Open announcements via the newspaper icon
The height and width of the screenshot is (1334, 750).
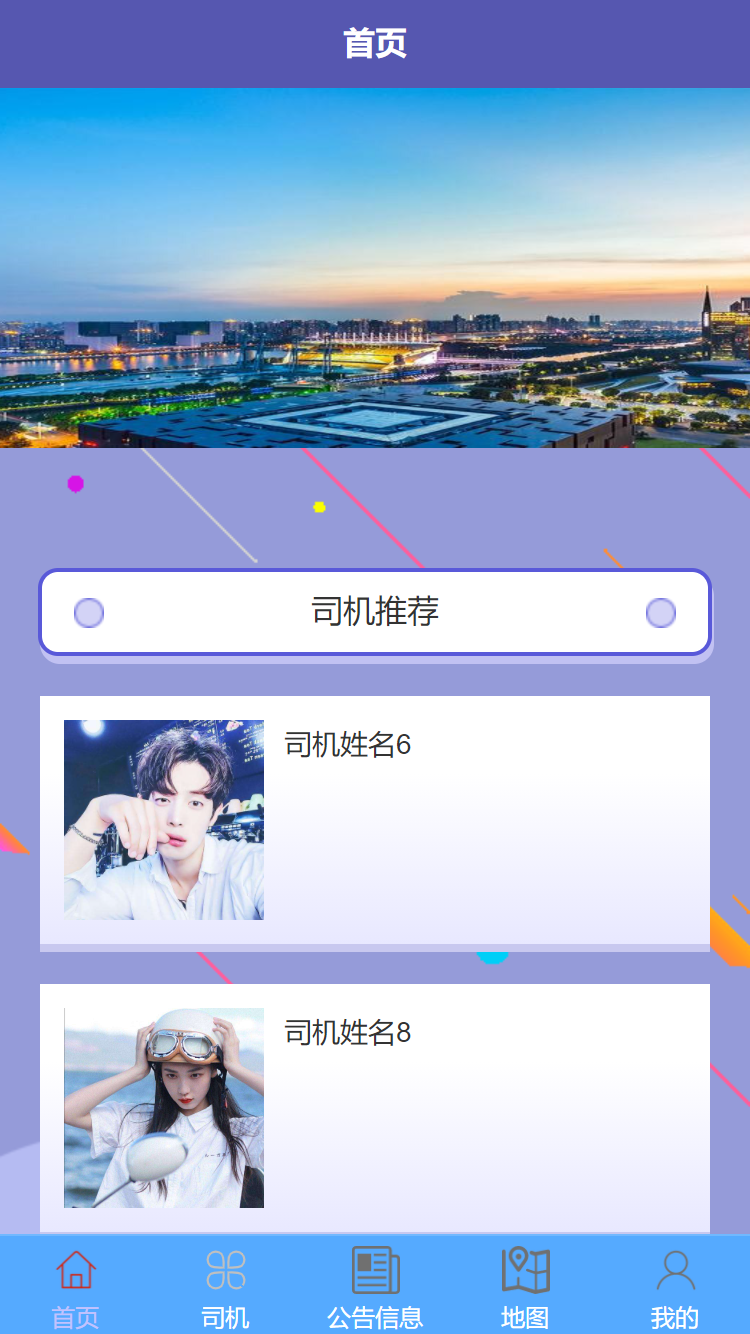pos(374,1268)
